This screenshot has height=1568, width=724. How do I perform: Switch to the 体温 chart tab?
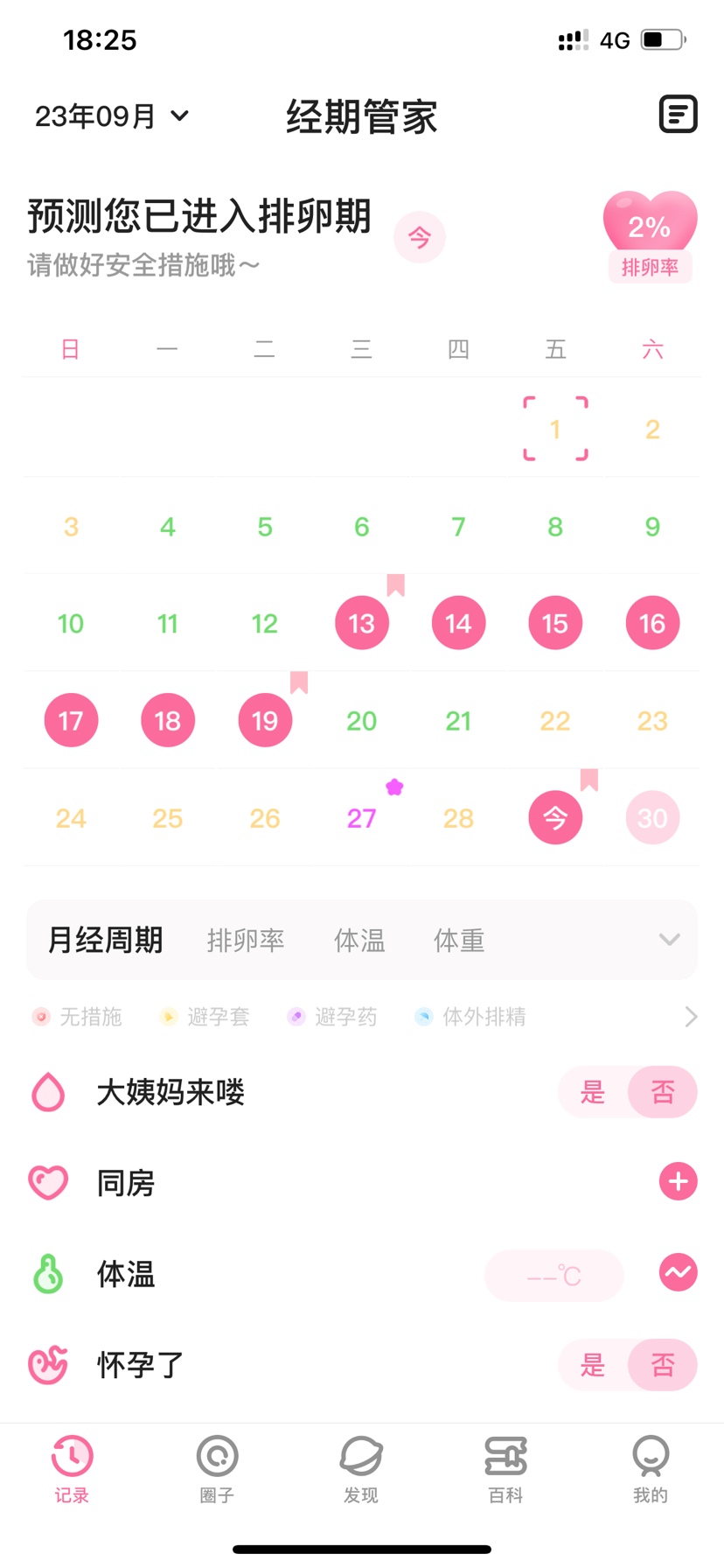coord(359,941)
